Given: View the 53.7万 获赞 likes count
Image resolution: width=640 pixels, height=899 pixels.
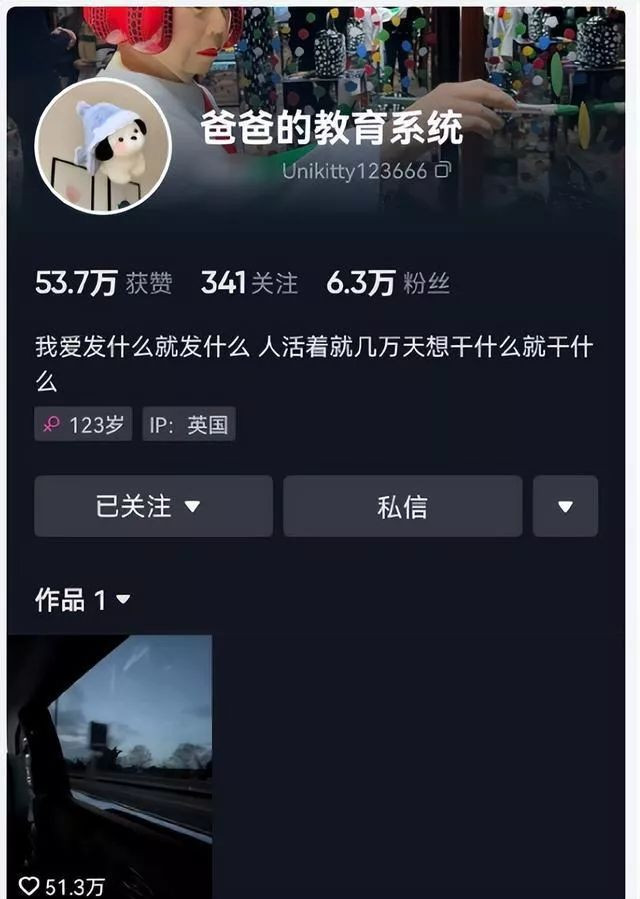Looking at the screenshot, I should (x=103, y=283).
